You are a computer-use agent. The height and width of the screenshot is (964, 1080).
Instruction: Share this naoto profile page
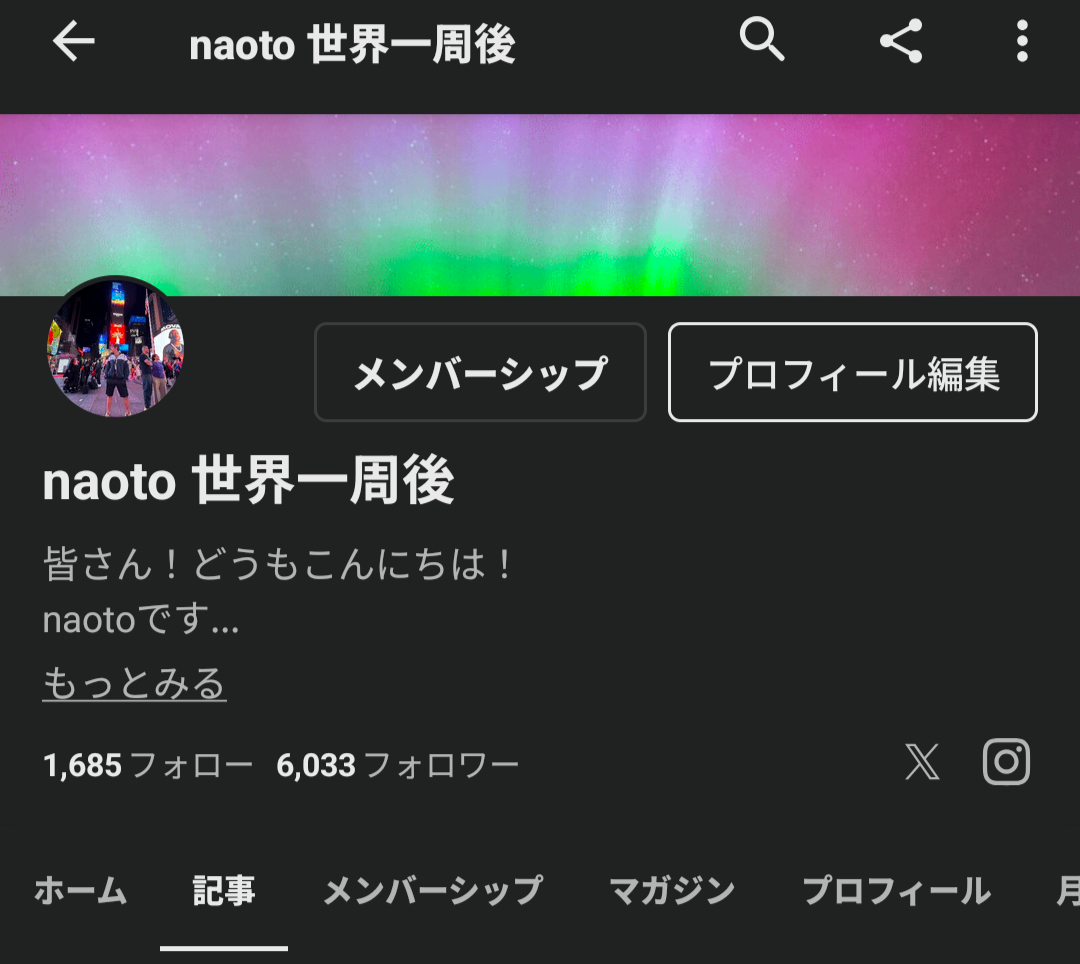pyautogui.click(x=900, y=42)
